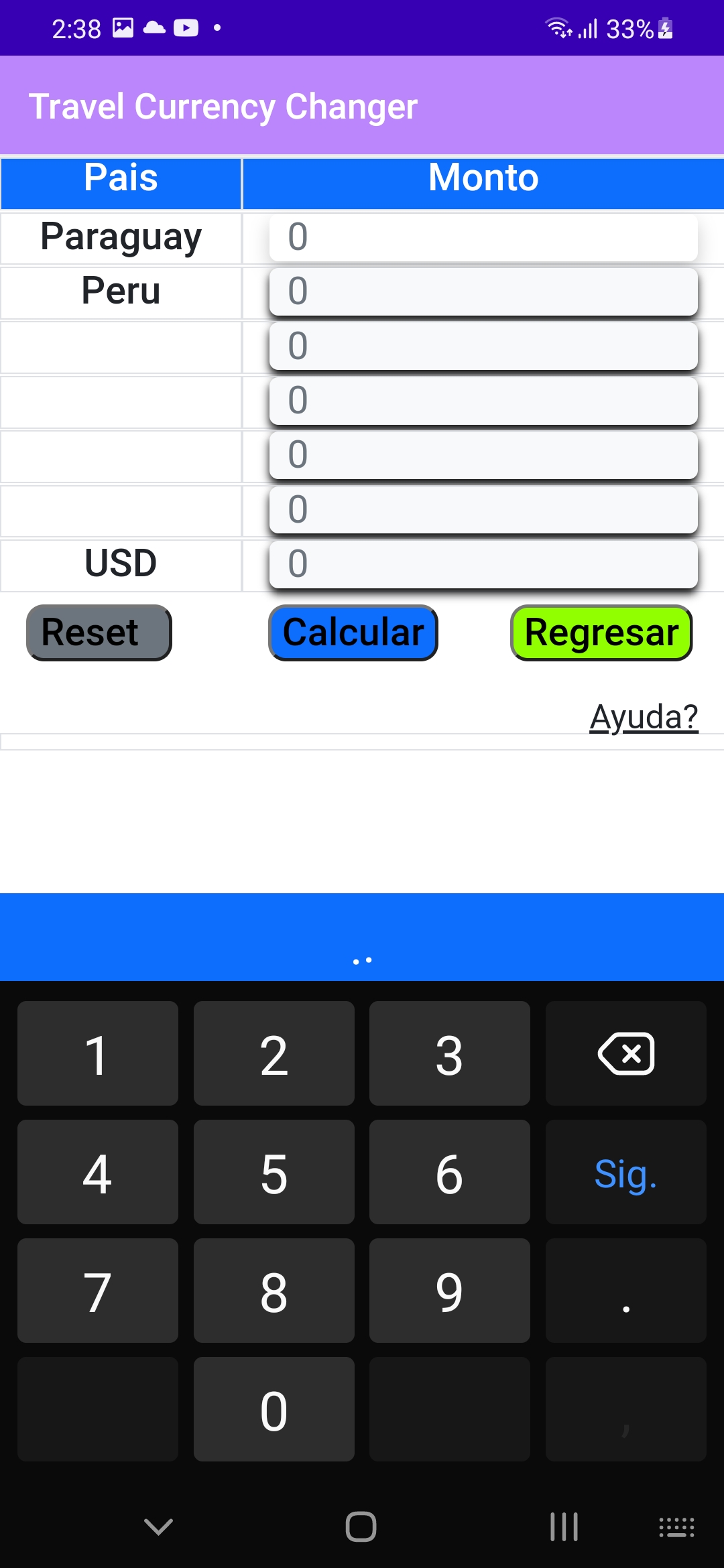724x1568 pixels.
Task: Hide the keyboard with down chevron
Action: tap(159, 1526)
